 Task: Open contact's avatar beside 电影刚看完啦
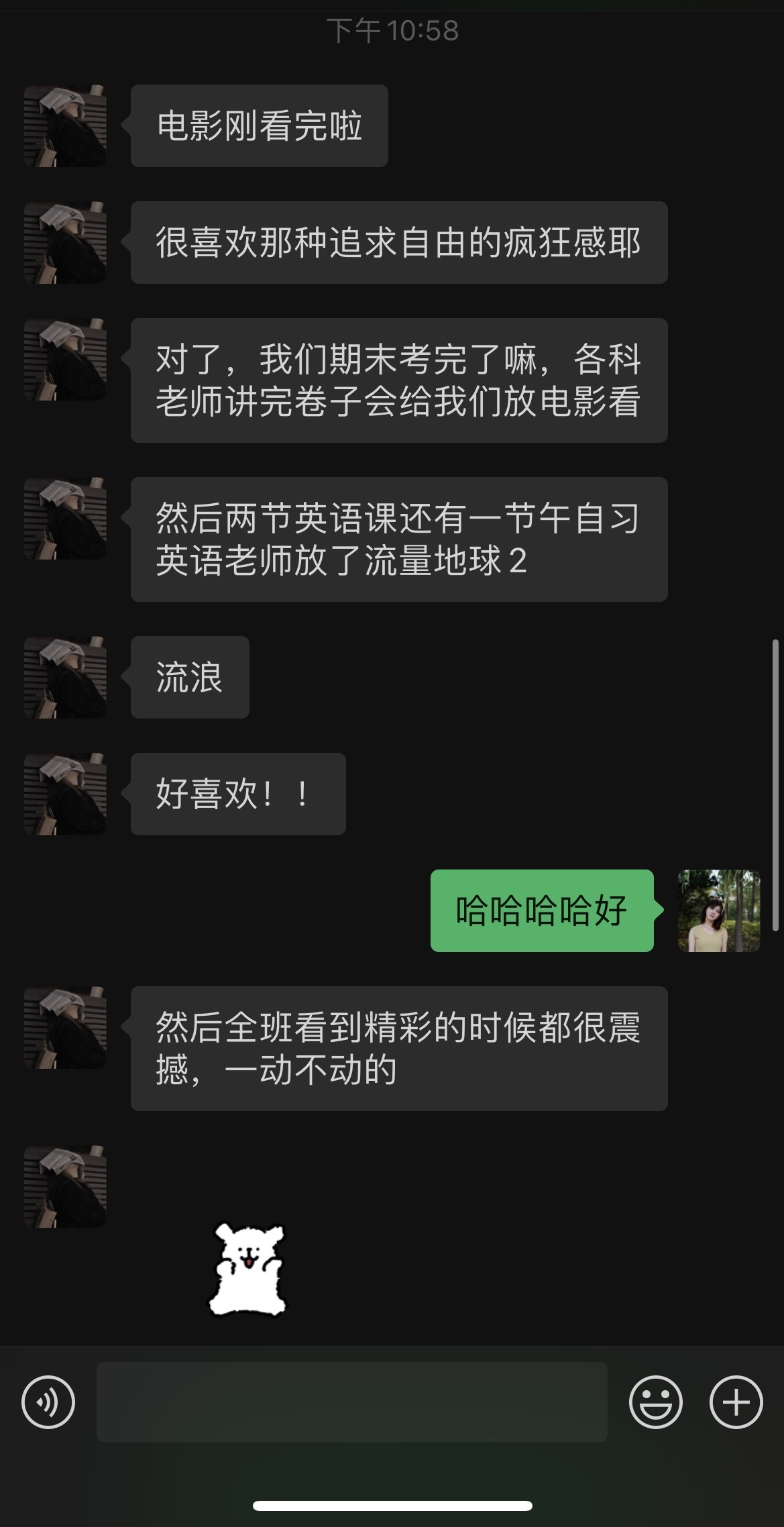point(65,125)
